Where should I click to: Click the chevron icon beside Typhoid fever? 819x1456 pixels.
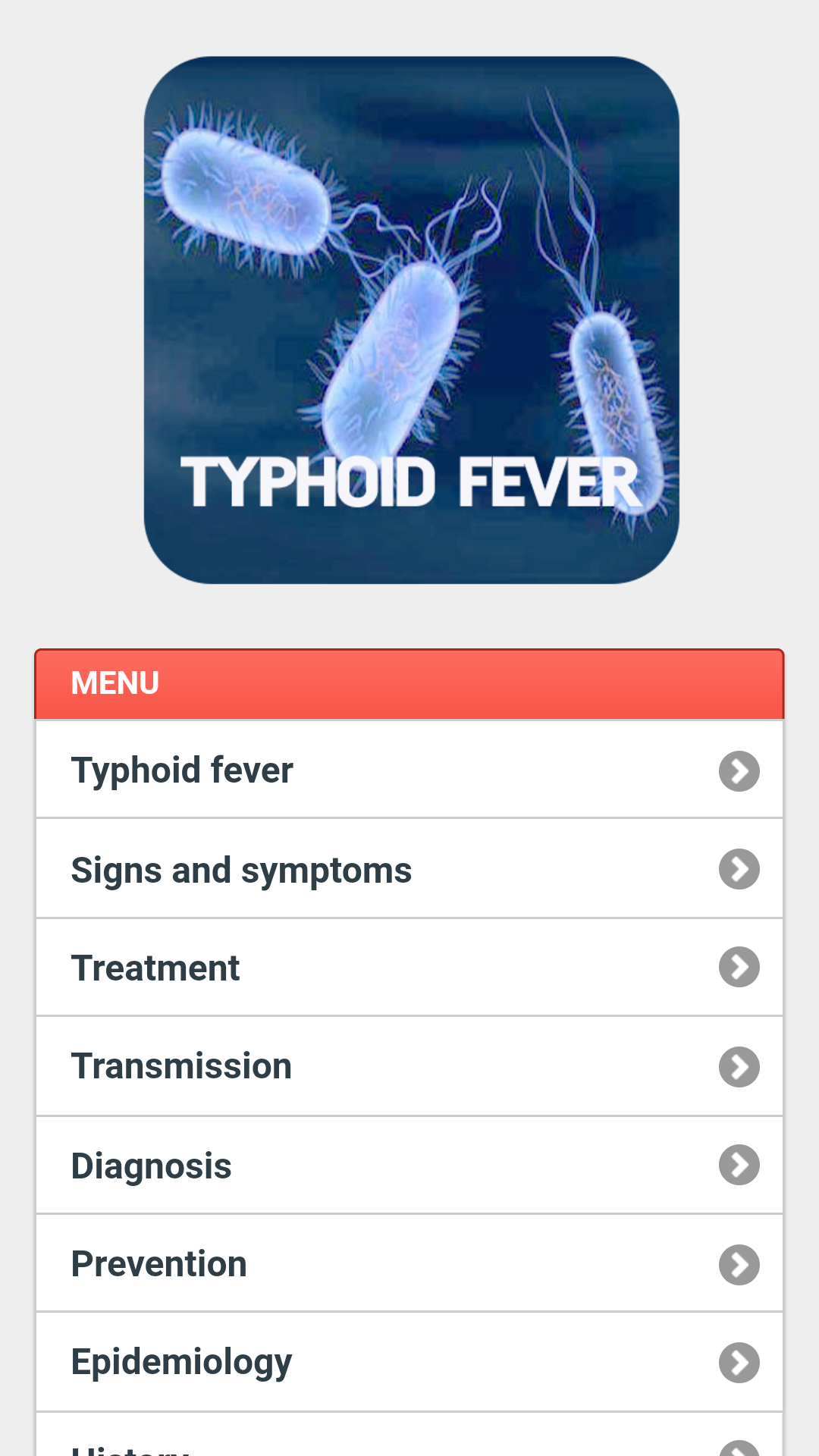[739, 770]
